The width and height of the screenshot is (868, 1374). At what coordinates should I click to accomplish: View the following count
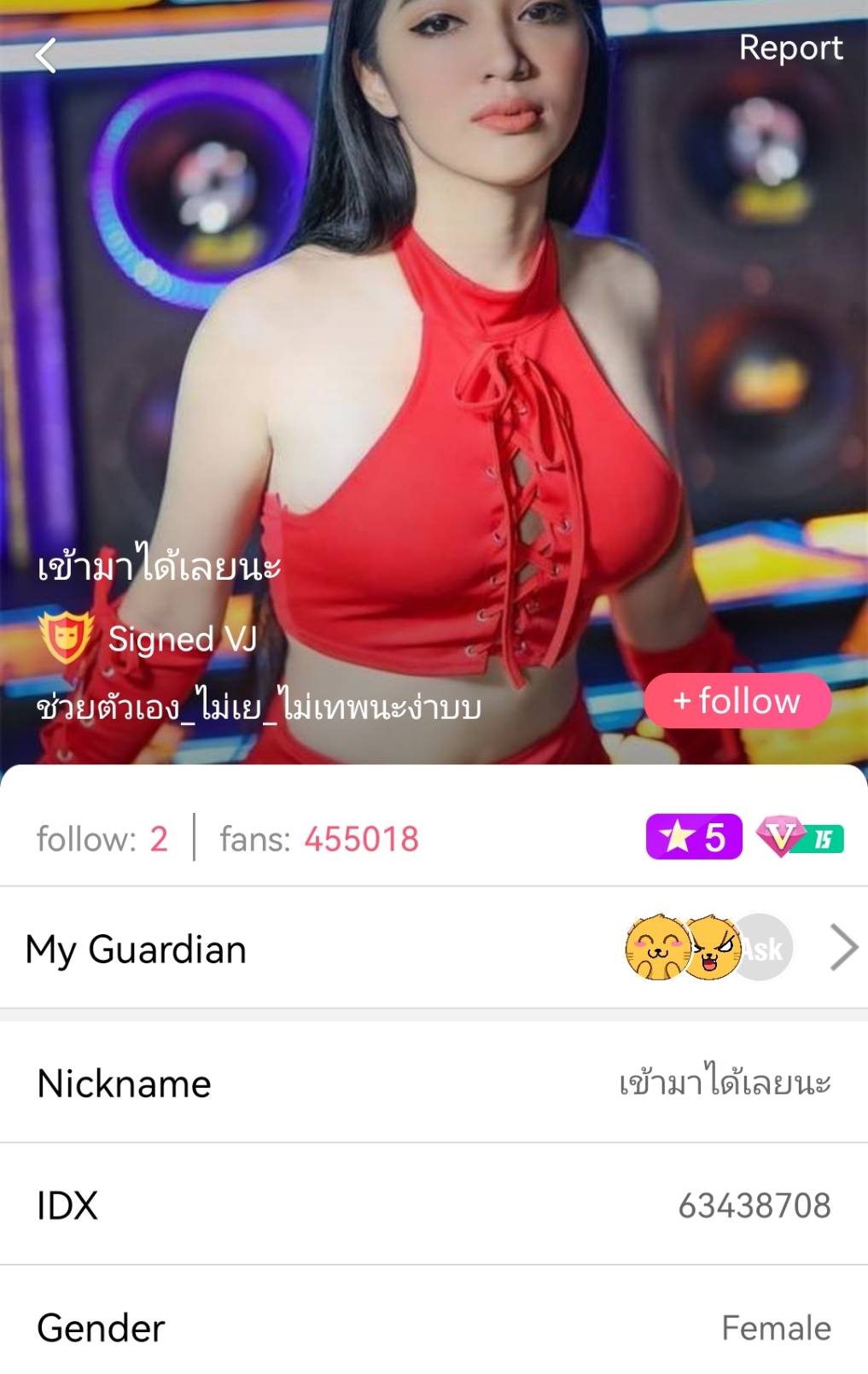(102, 839)
